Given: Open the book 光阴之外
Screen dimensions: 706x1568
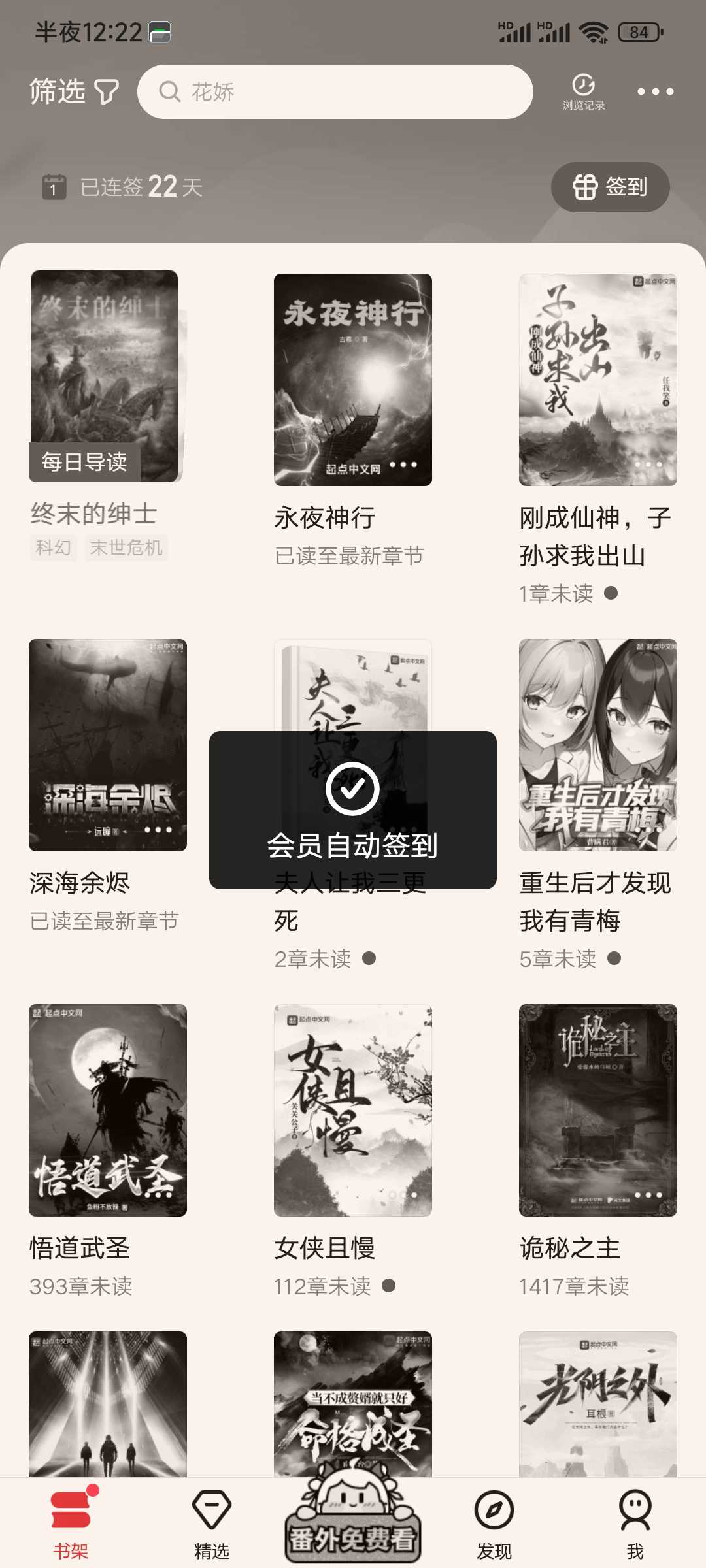Looking at the screenshot, I should (597, 1403).
